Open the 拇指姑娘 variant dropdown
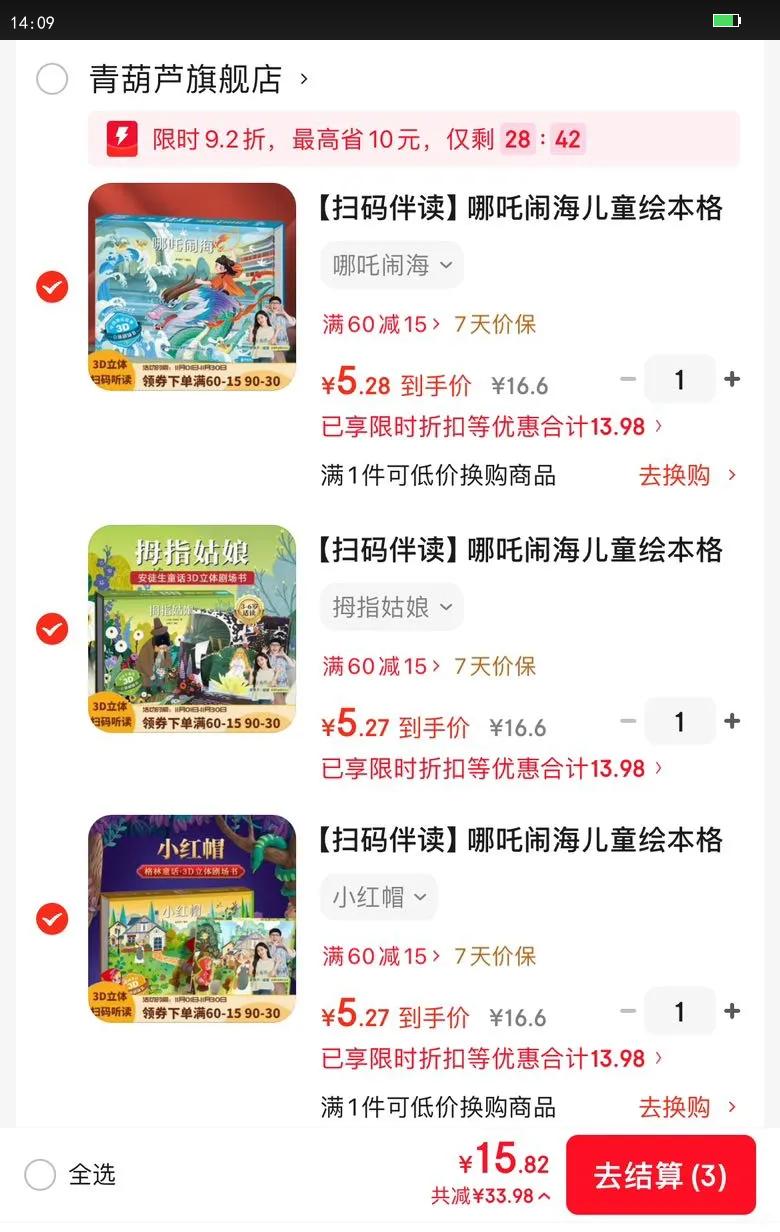This screenshot has width=780, height=1232. [x=392, y=607]
